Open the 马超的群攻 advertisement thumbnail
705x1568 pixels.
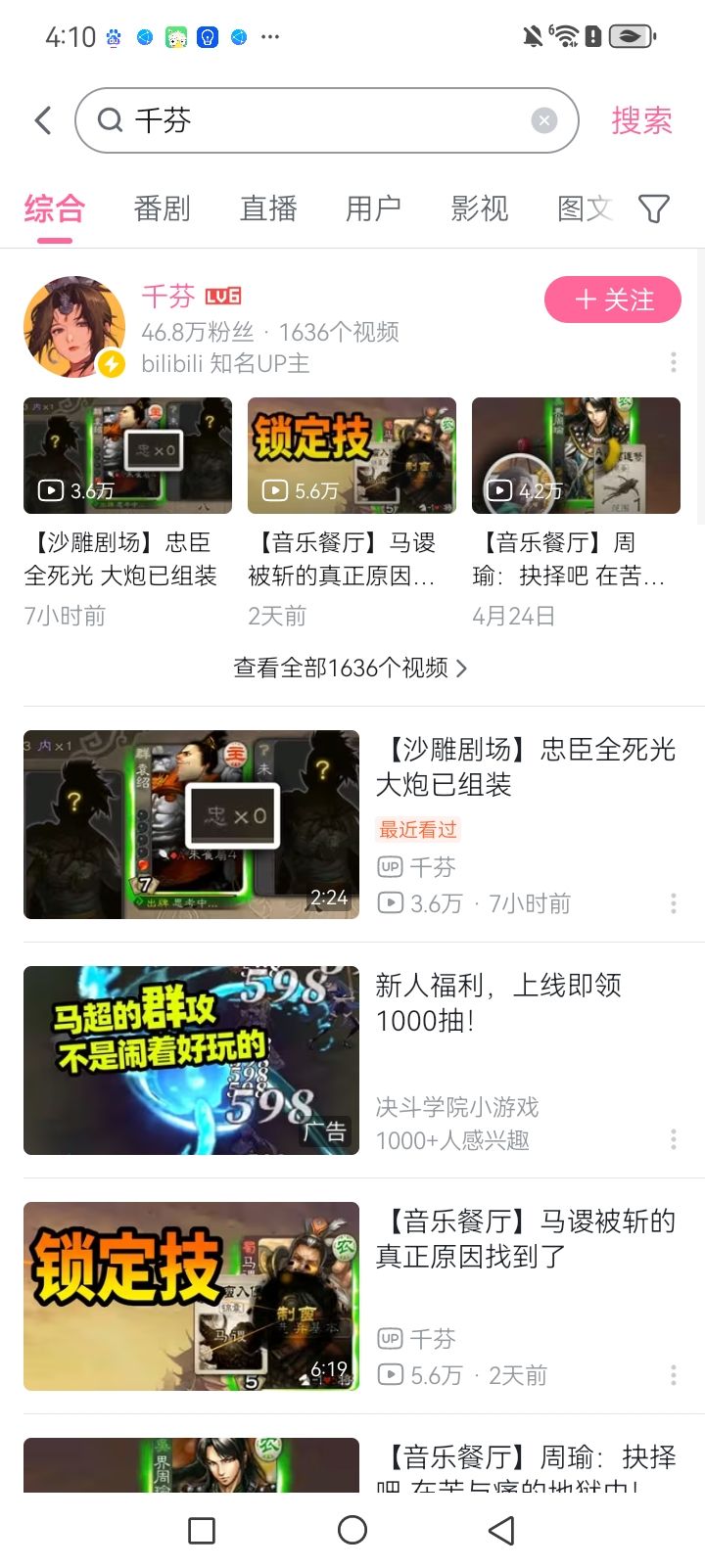click(191, 1061)
